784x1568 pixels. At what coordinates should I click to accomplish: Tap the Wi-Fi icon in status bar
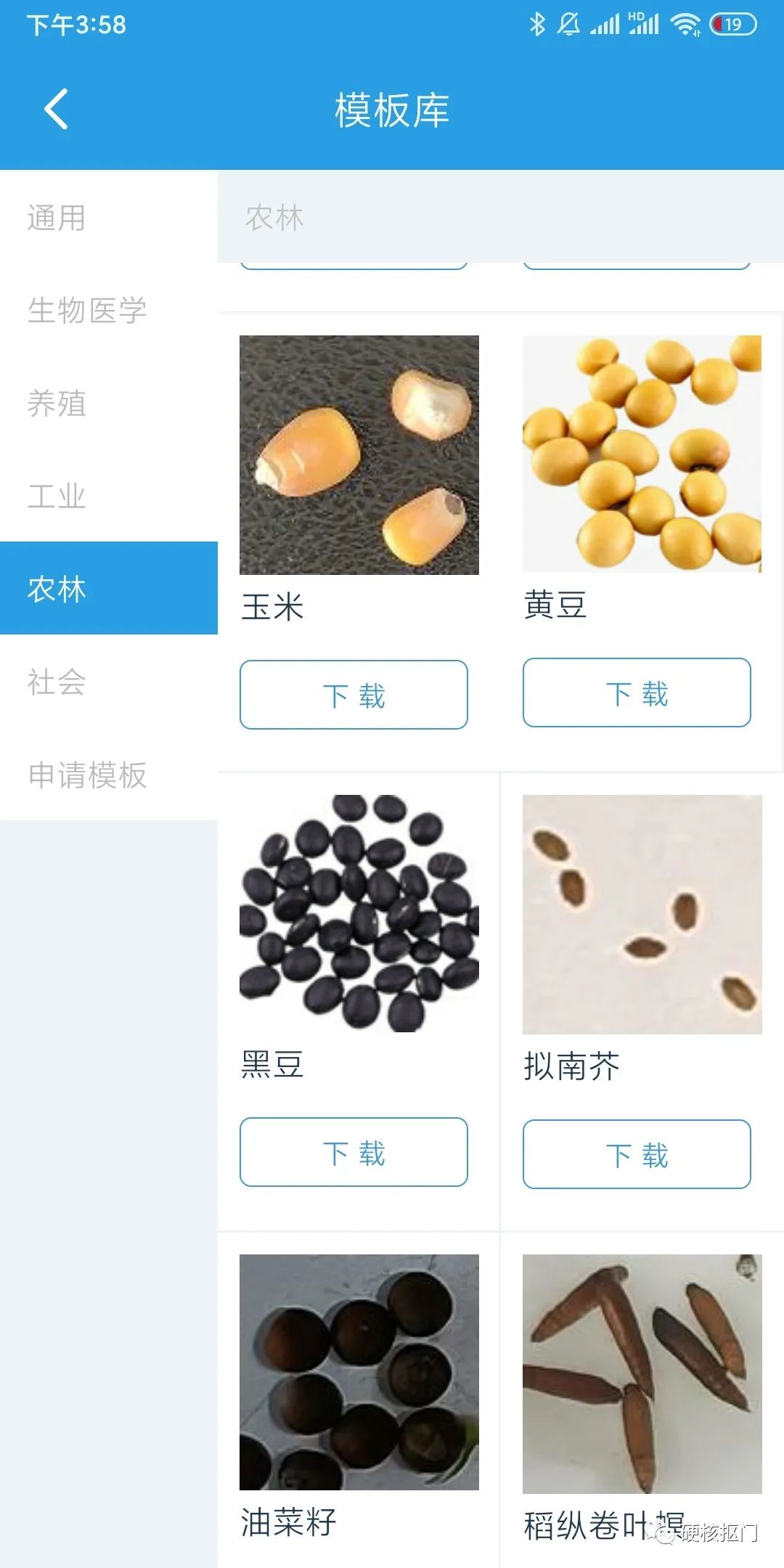click(x=685, y=23)
